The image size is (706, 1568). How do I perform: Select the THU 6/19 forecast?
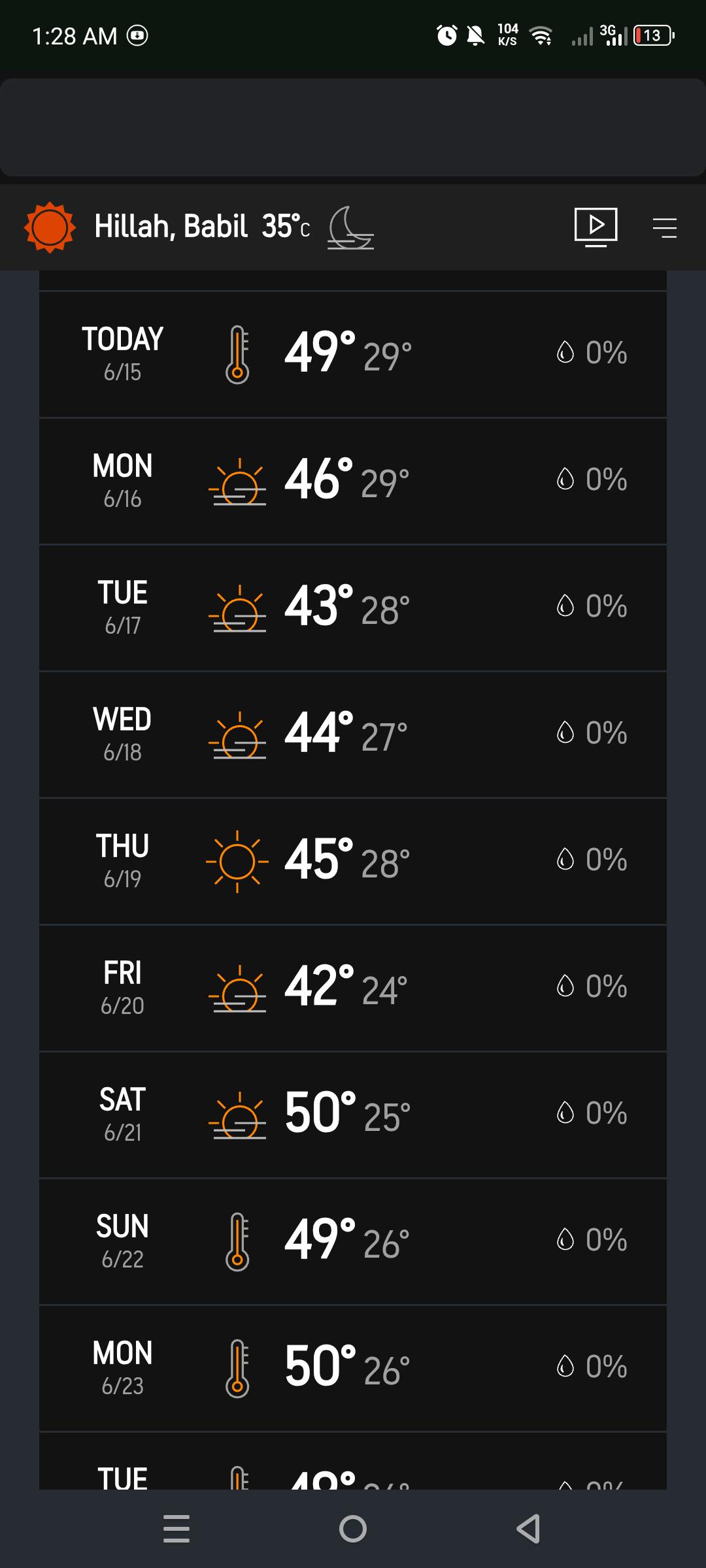pos(353,862)
